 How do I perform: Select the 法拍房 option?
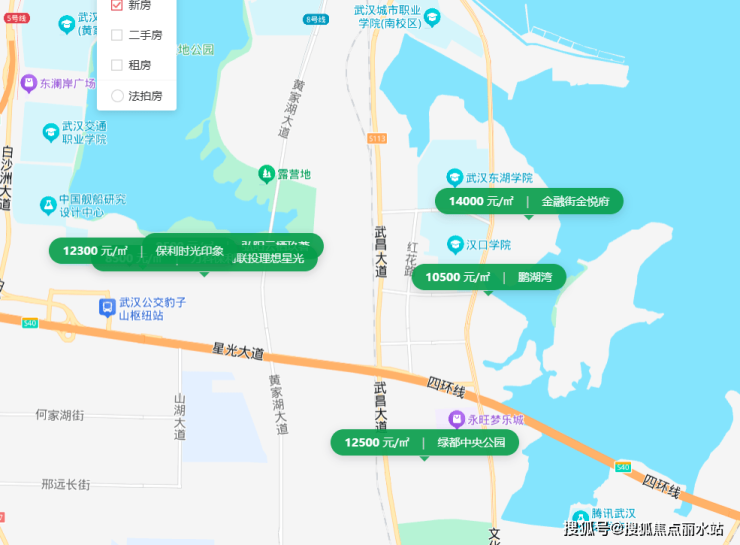coord(117,96)
